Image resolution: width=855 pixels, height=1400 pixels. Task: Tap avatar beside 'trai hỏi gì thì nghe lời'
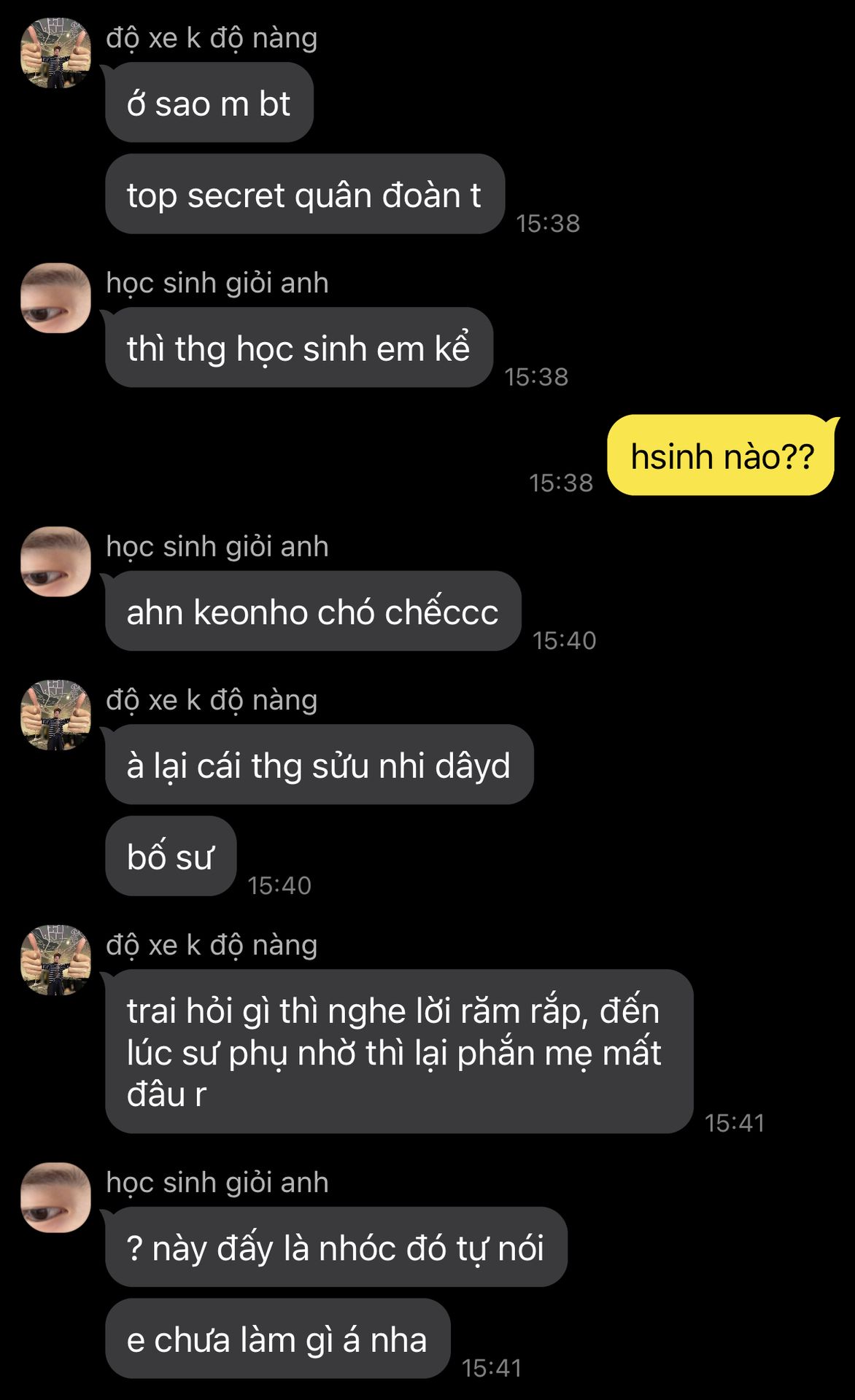pyautogui.click(x=55, y=960)
